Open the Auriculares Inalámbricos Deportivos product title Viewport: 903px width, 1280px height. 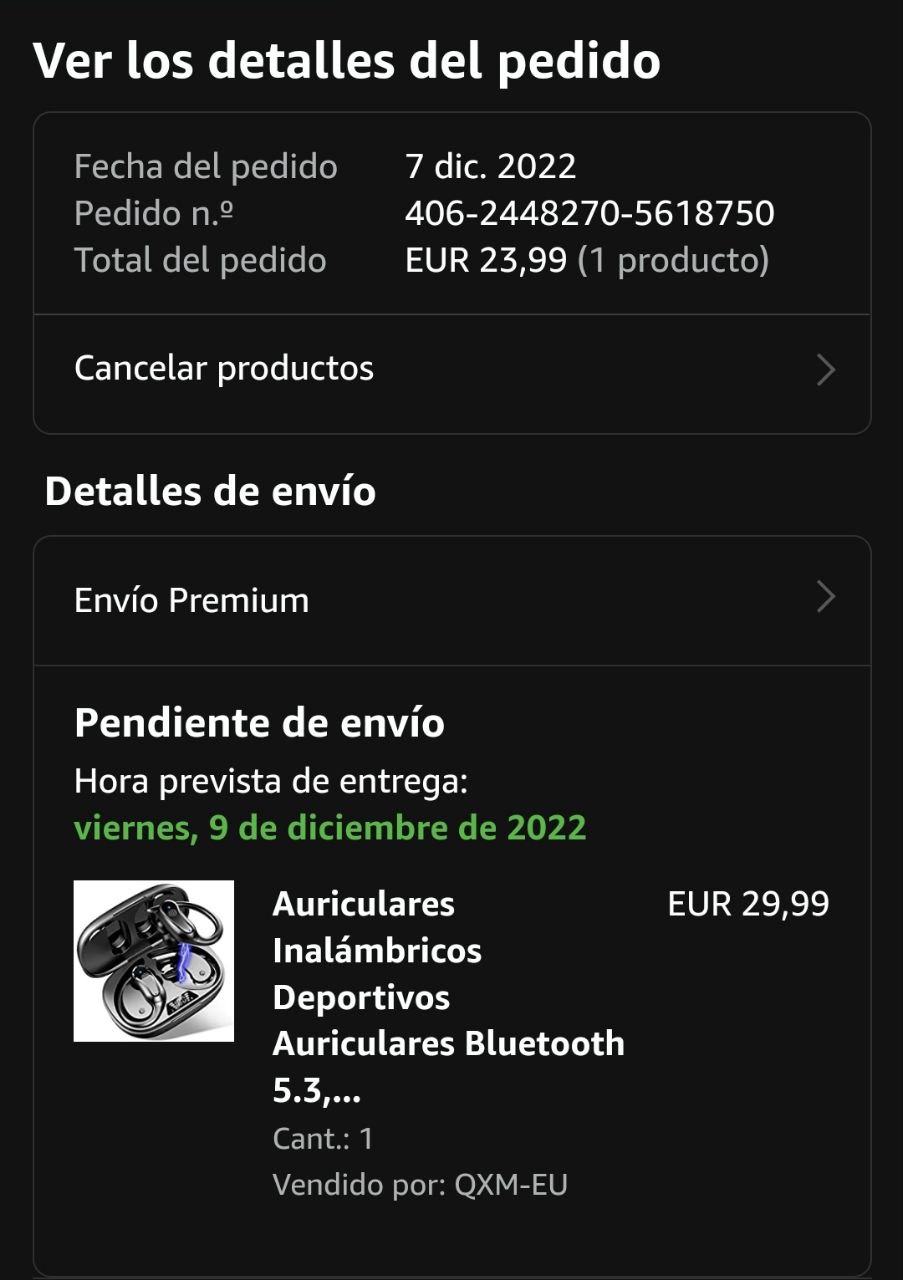pyautogui.click(x=448, y=996)
